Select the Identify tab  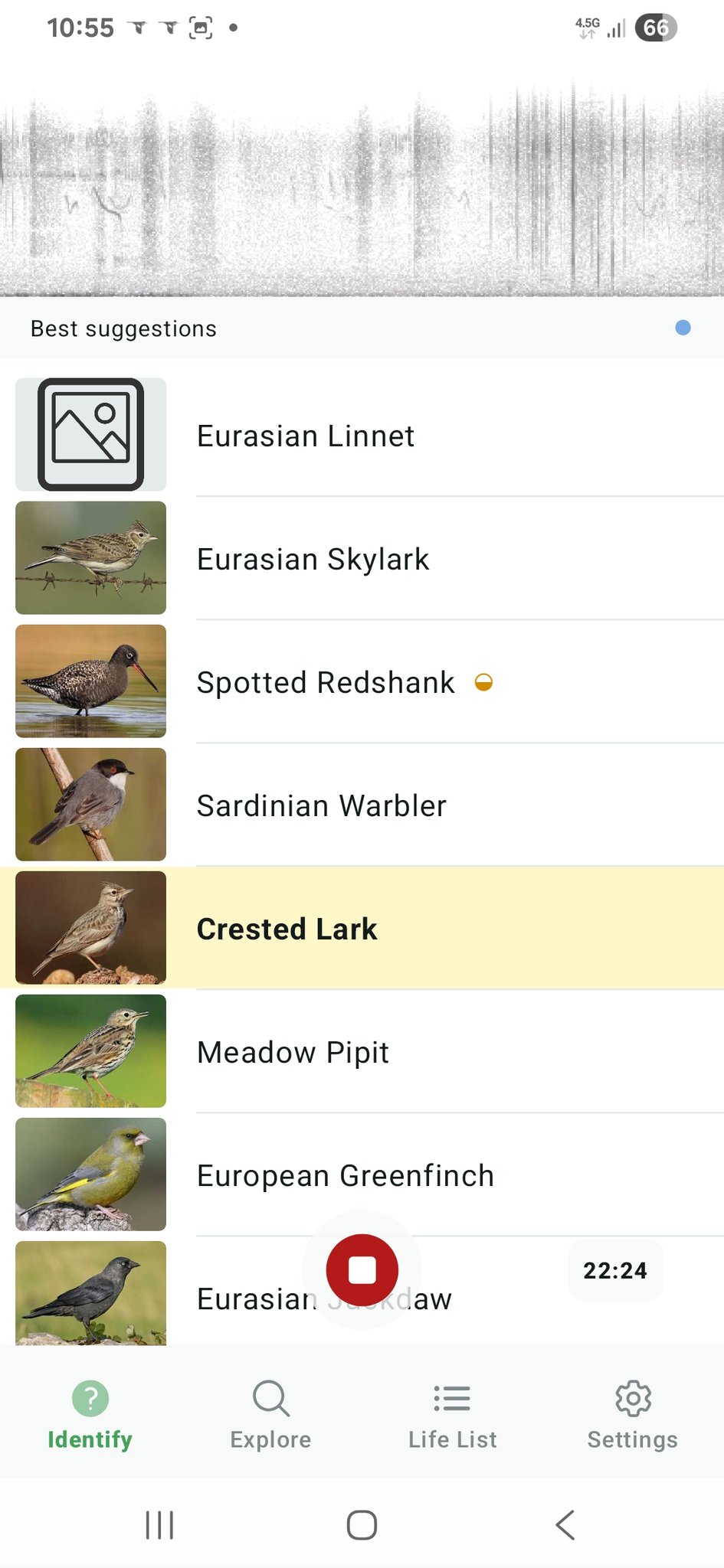pyautogui.click(x=90, y=1415)
